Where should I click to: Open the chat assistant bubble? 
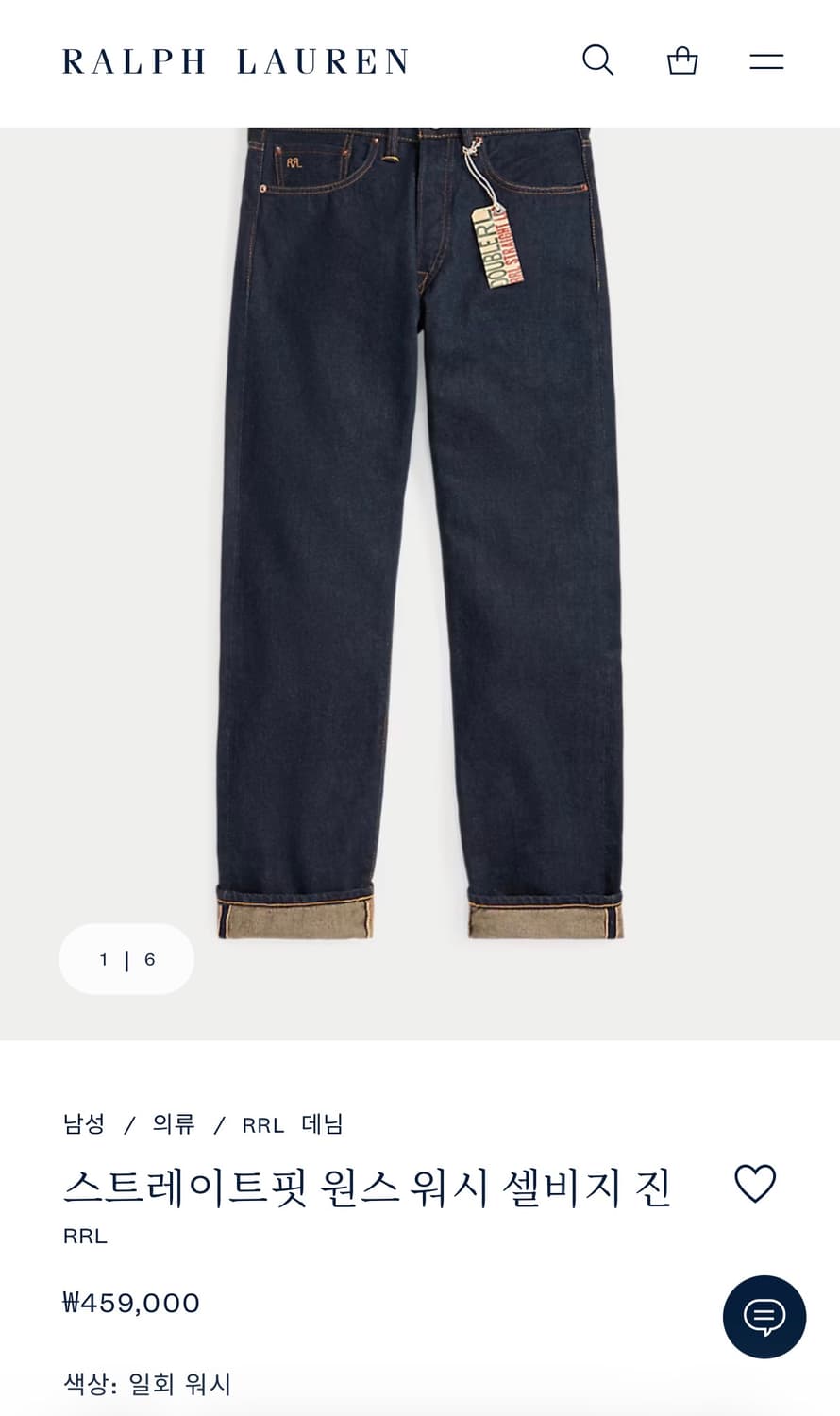[764, 1317]
